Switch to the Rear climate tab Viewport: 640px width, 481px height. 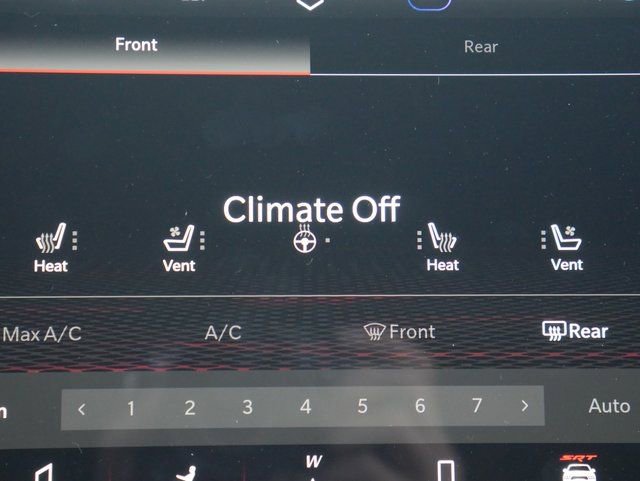pyautogui.click(x=480, y=46)
